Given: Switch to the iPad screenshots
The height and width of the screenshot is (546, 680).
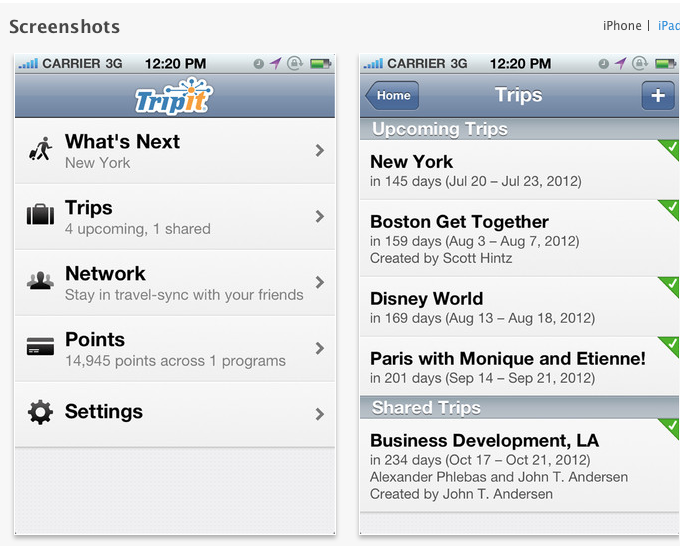Looking at the screenshot, I should click(669, 26).
